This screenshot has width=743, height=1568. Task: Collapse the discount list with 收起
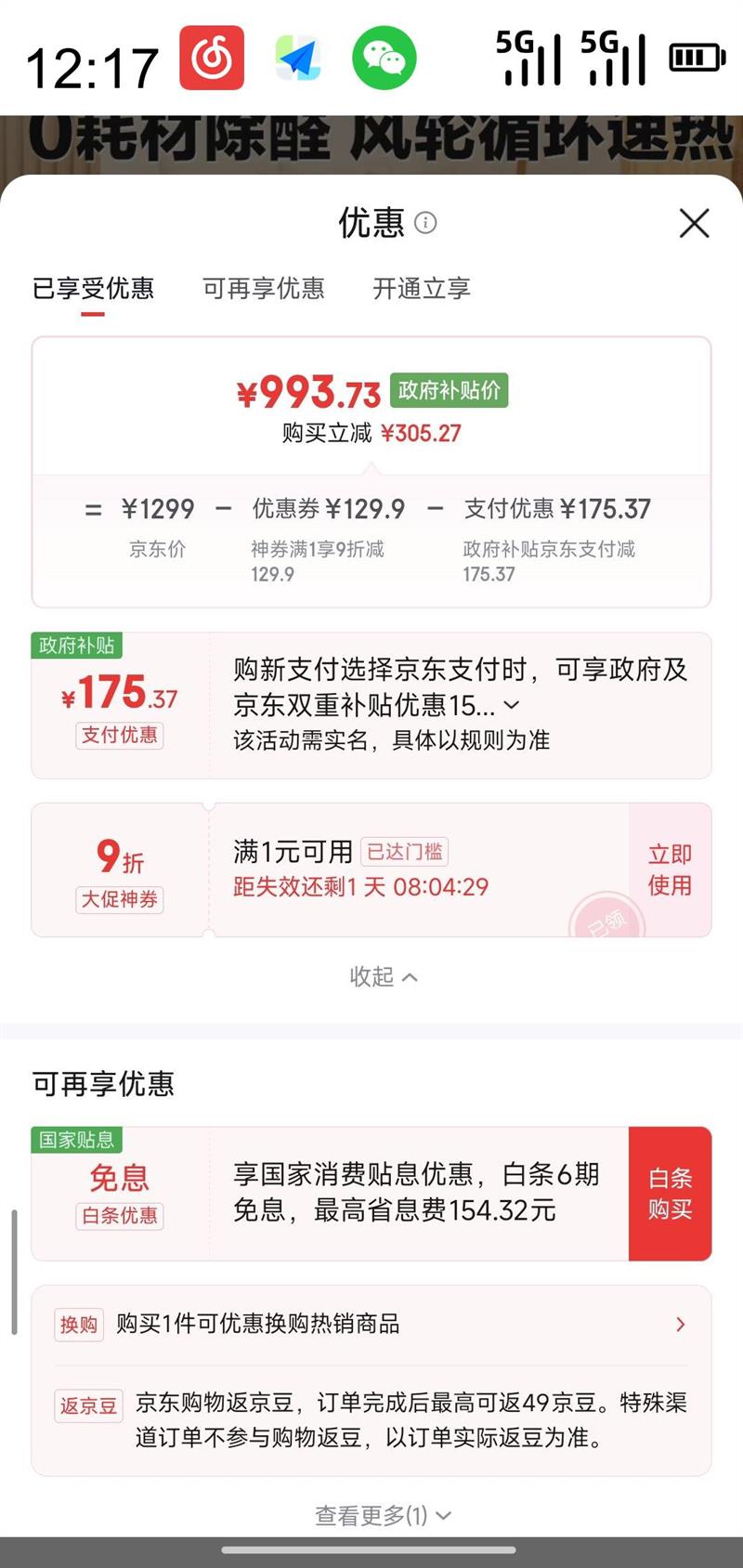384,976
